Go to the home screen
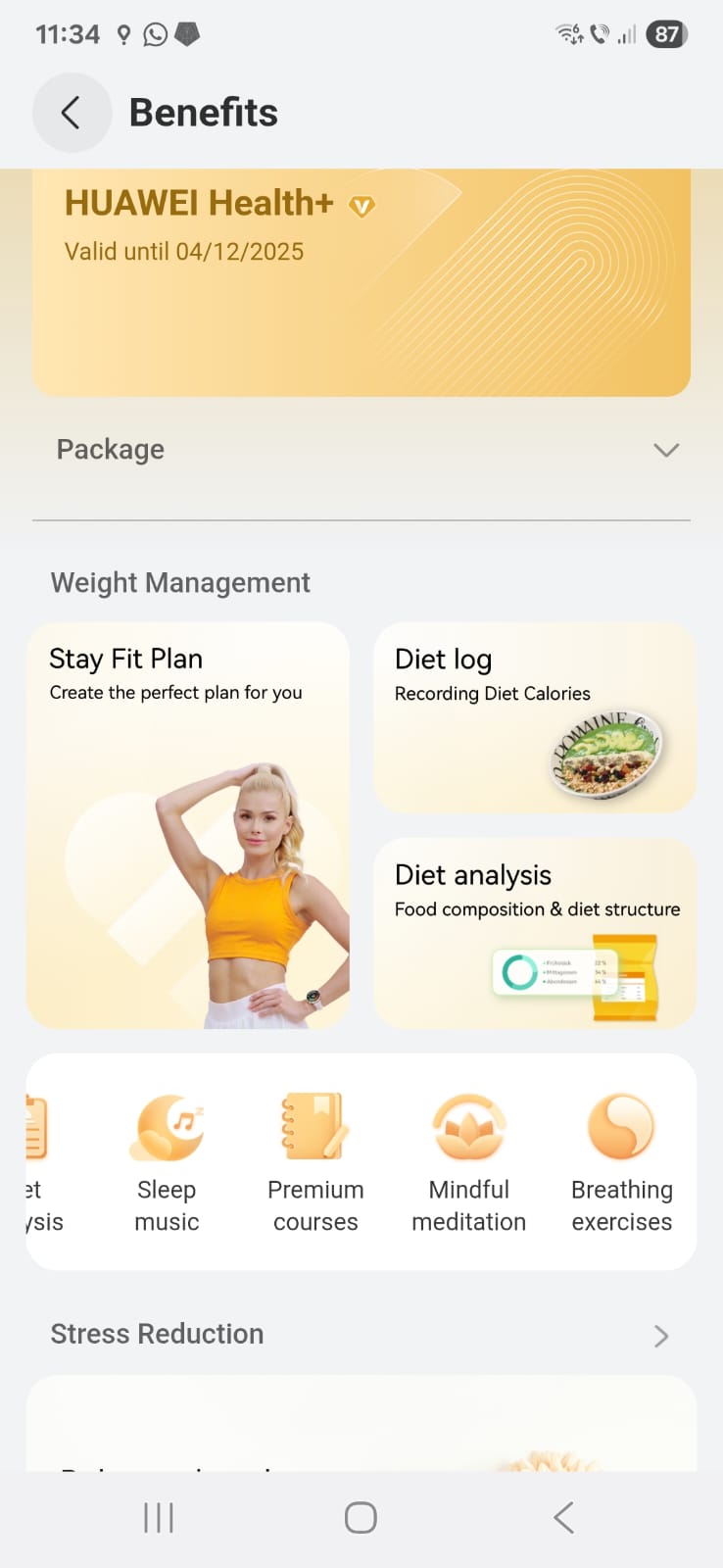Image resolution: width=723 pixels, height=1568 pixels. 361,1518
